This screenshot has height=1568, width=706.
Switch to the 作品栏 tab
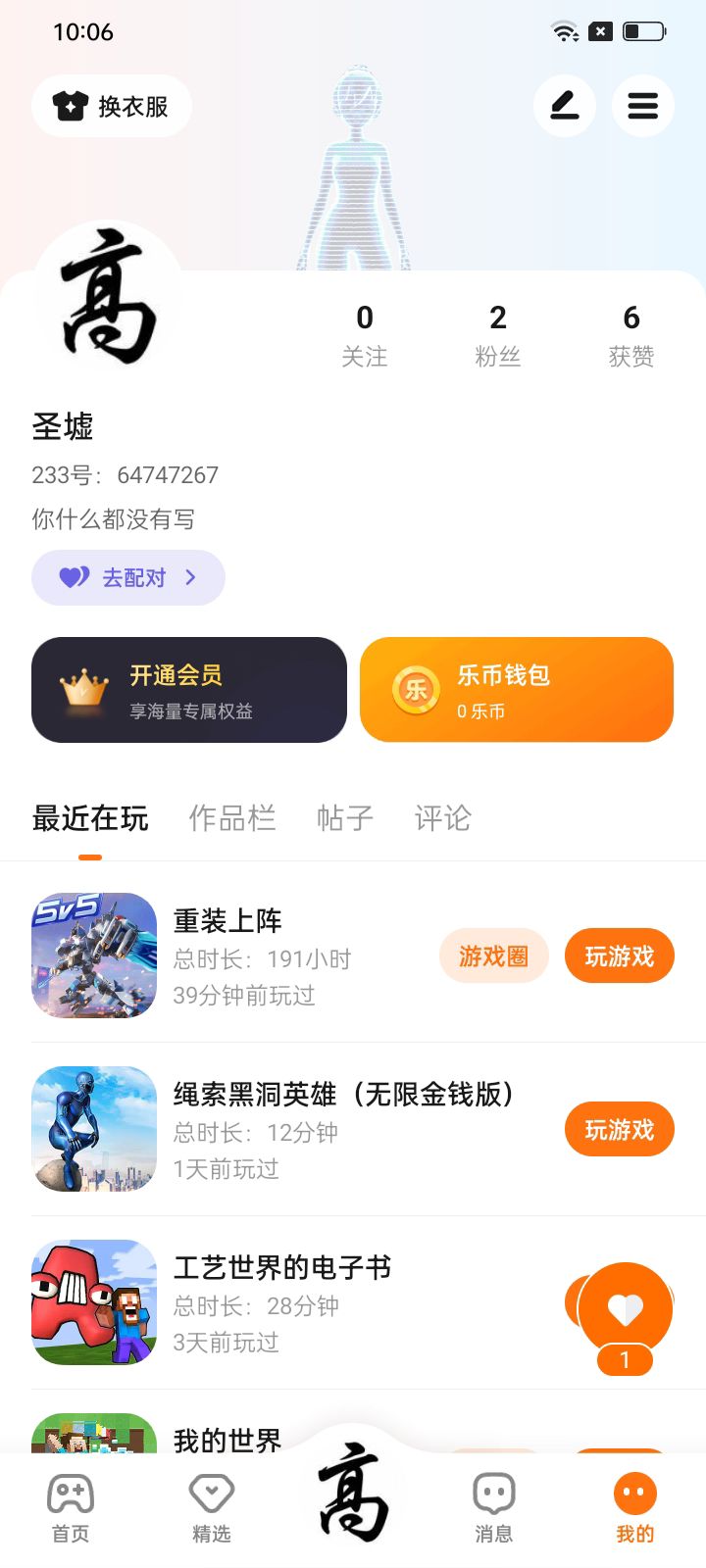click(x=231, y=818)
